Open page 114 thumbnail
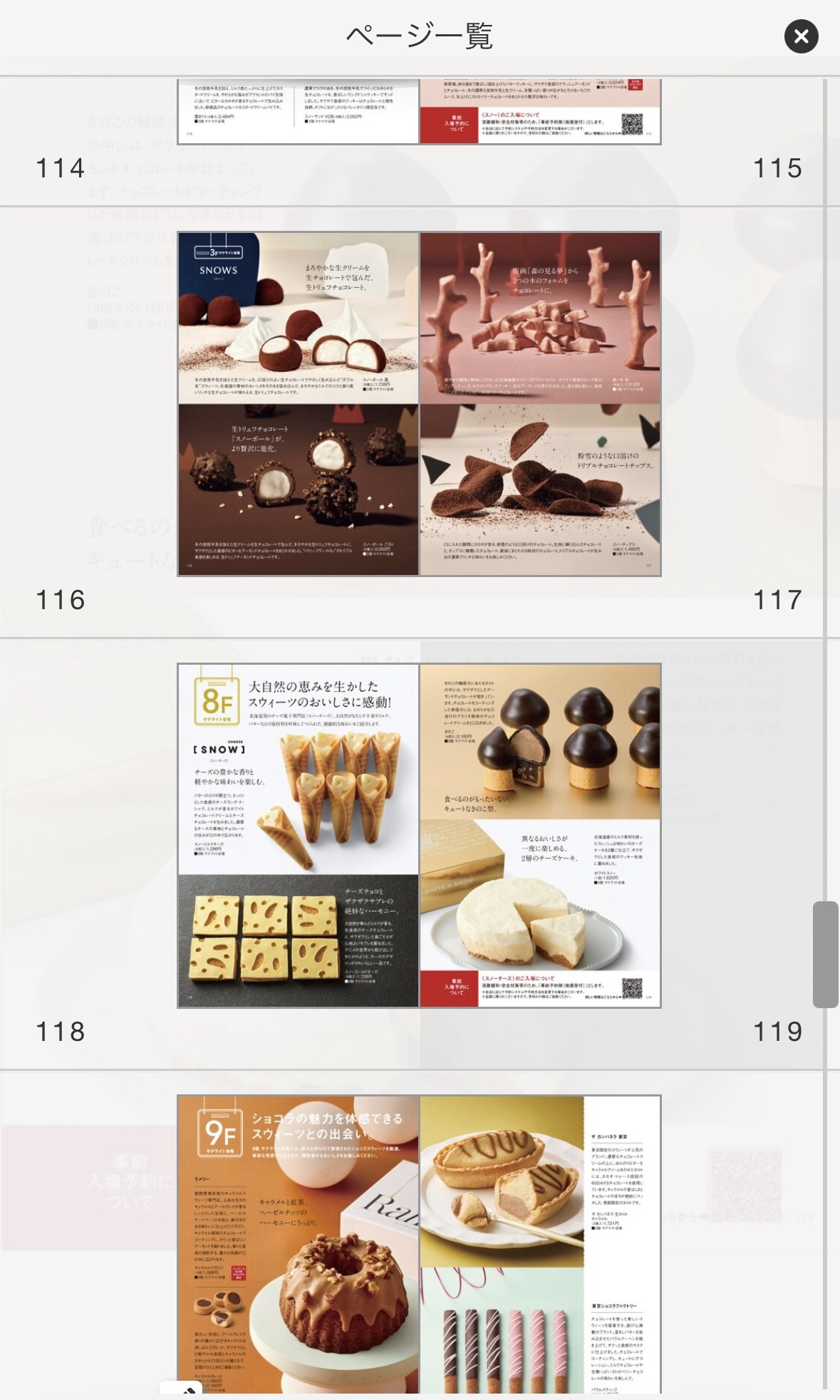The image size is (840, 1400). [298, 112]
